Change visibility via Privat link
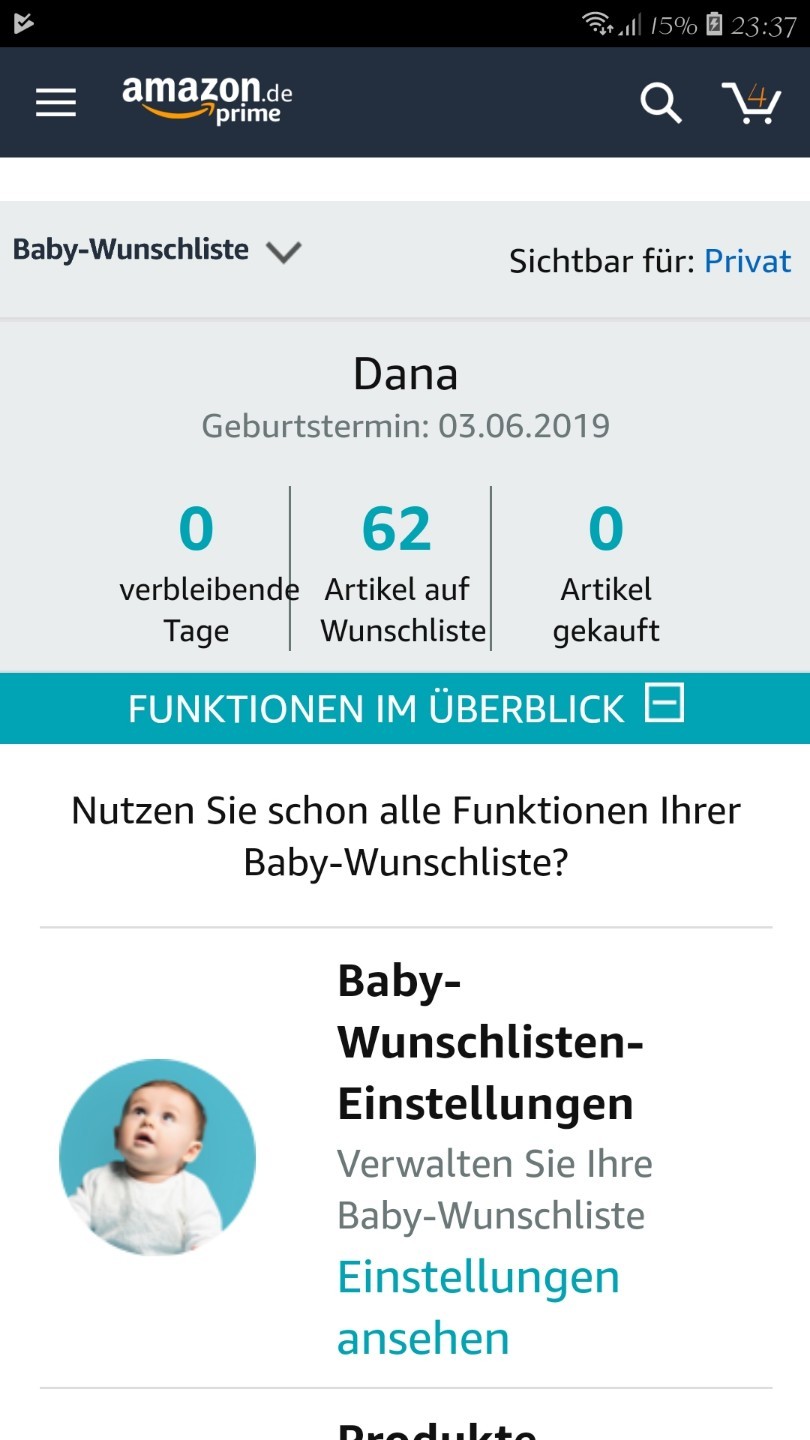 point(748,261)
